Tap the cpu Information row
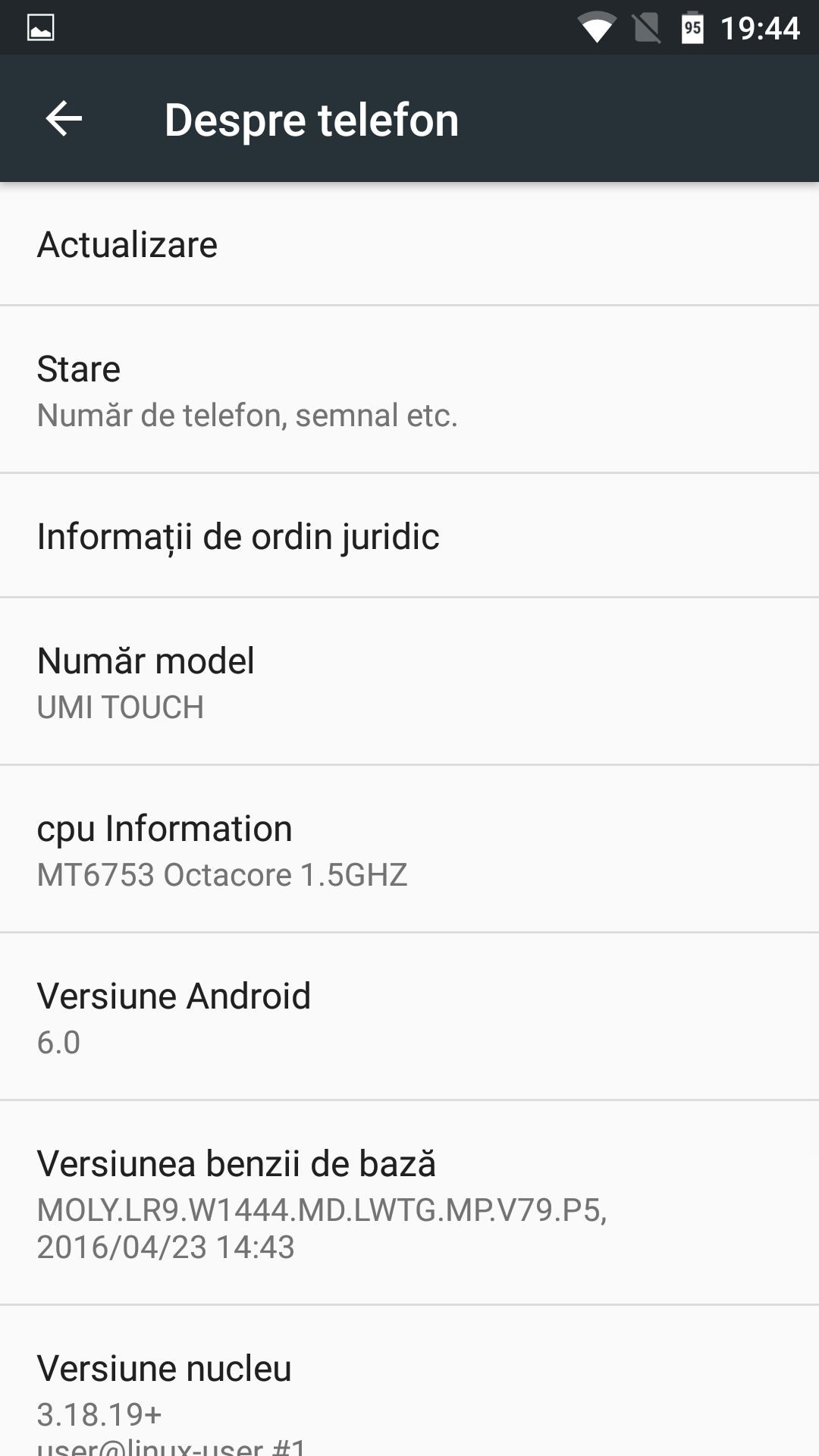 (409, 849)
